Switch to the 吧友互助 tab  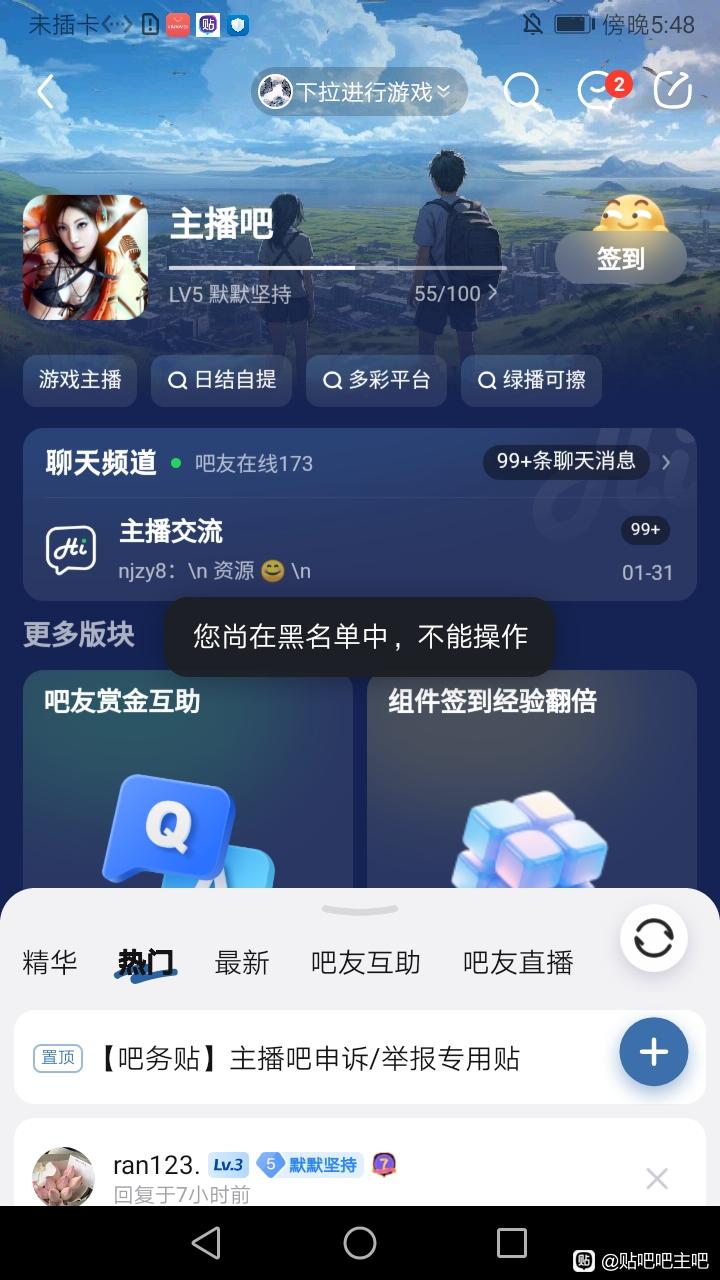click(365, 962)
